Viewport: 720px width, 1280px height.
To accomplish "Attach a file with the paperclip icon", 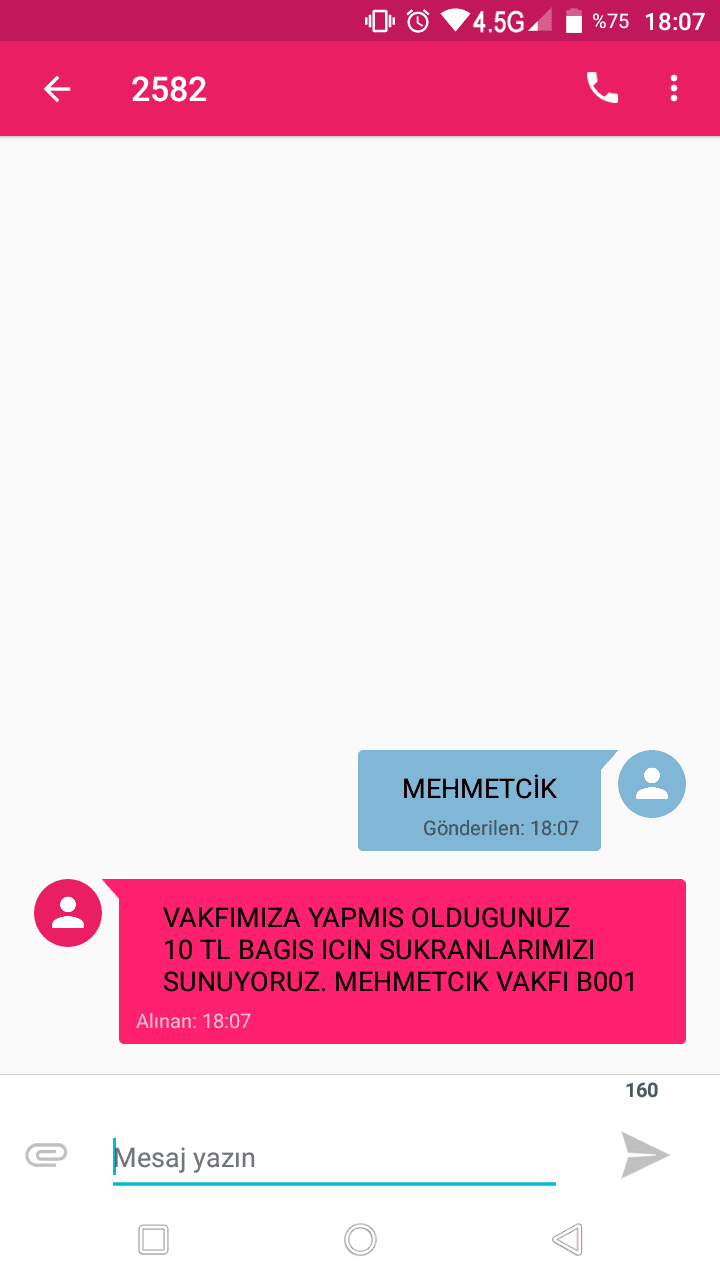I will pos(46,1155).
